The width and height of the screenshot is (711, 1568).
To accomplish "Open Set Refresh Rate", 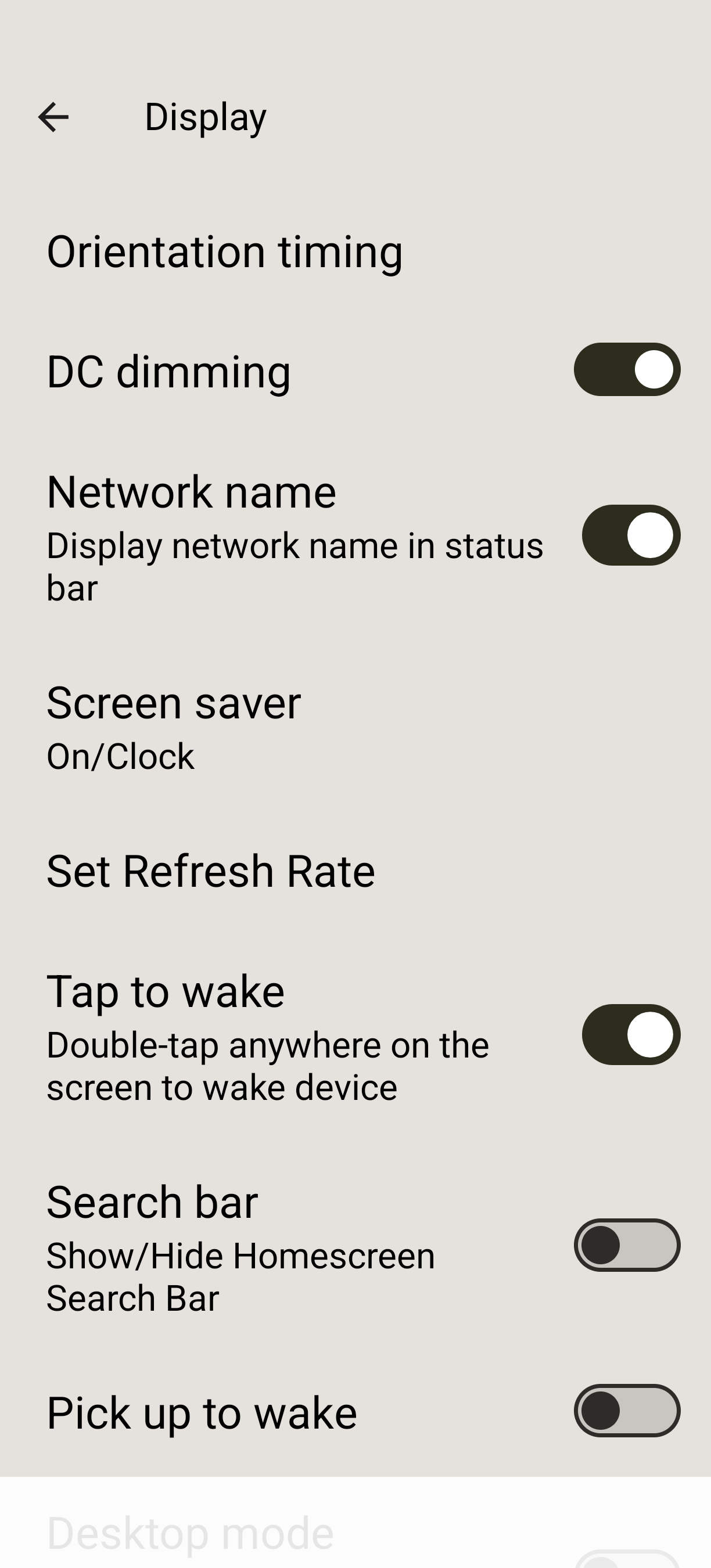I will coord(211,871).
